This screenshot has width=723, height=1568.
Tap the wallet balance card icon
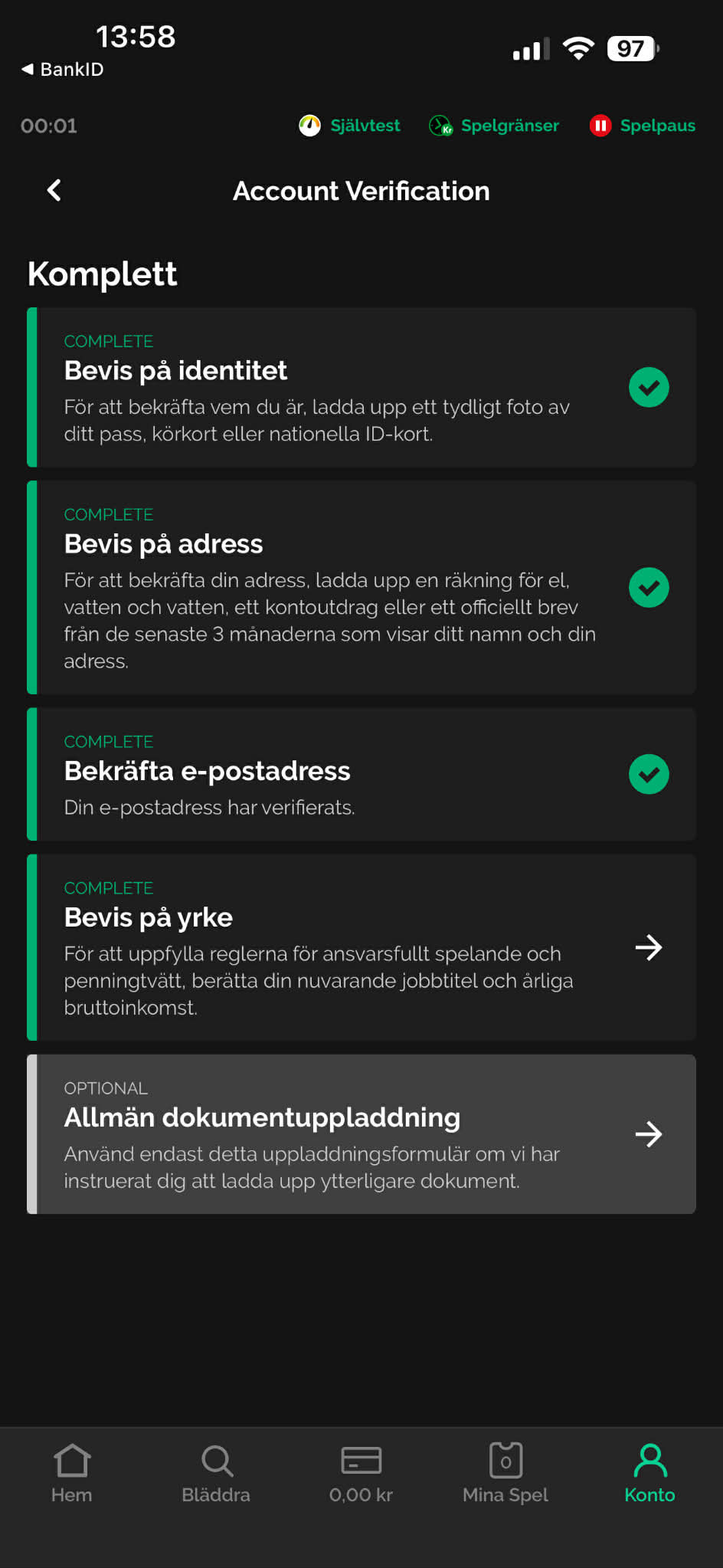coord(360,1461)
